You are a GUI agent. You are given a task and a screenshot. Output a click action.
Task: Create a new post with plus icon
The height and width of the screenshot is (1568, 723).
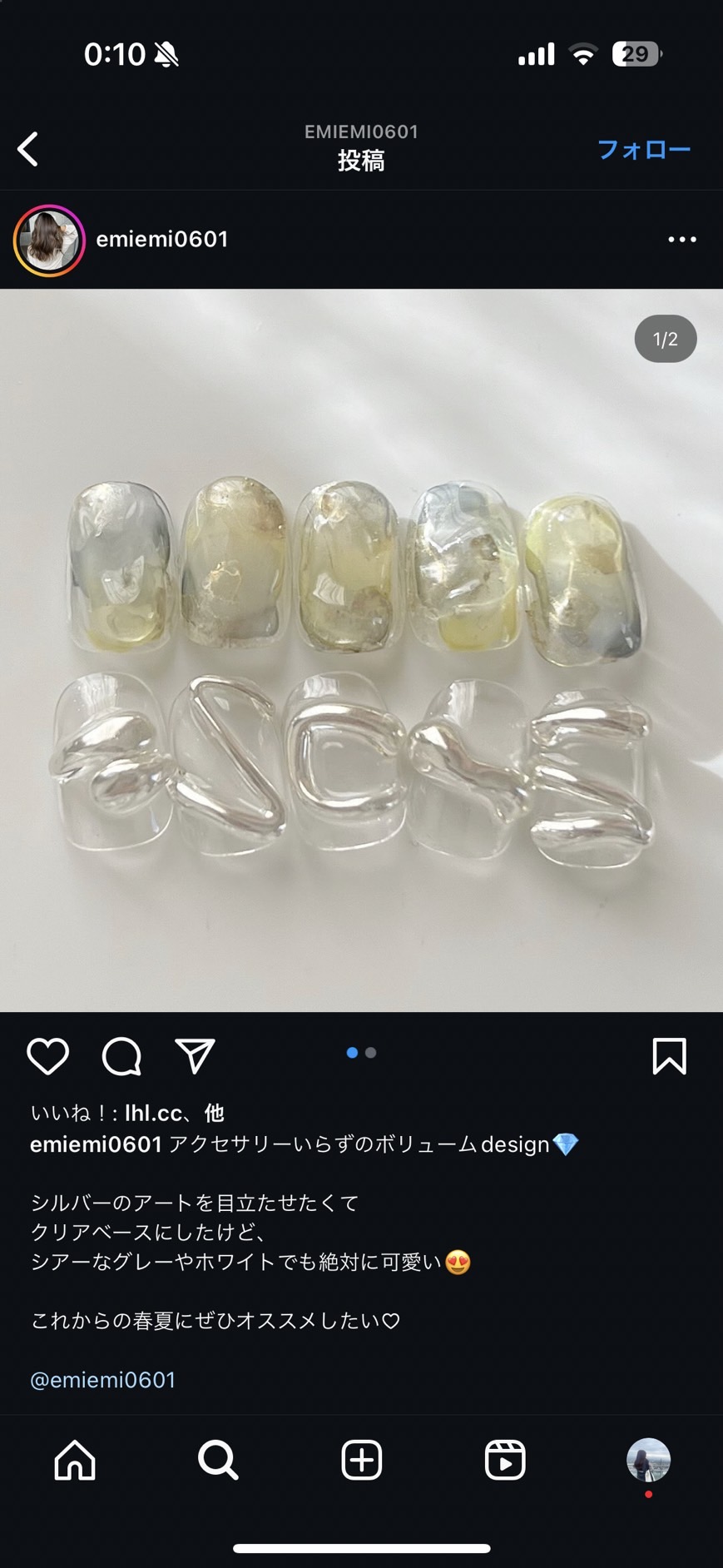tap(361, 1461)
